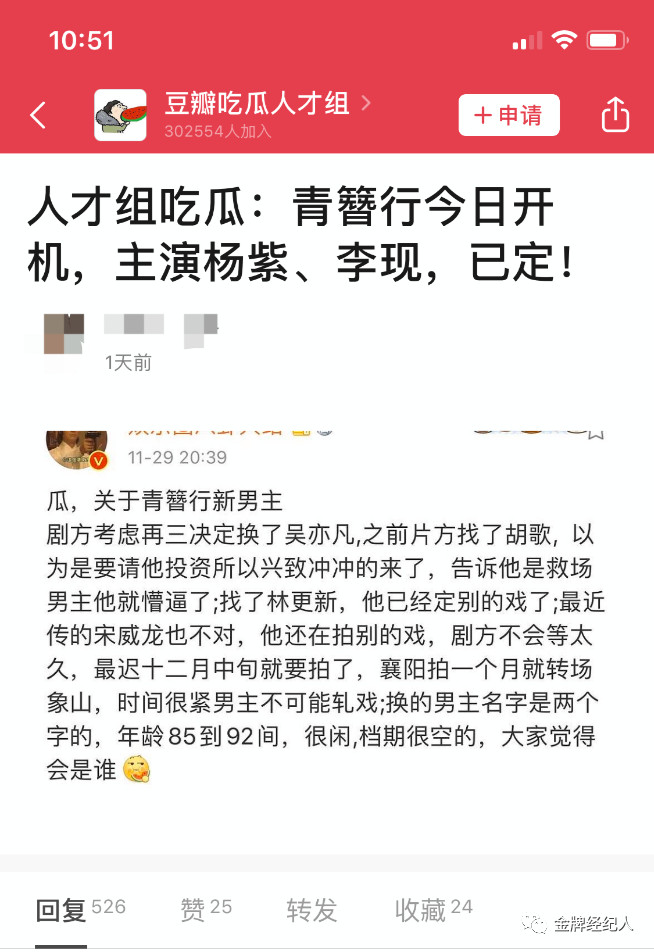Open the 豆瓣吃瓜人才组 group page
The image size is (654, 952).
pos(256,104)
